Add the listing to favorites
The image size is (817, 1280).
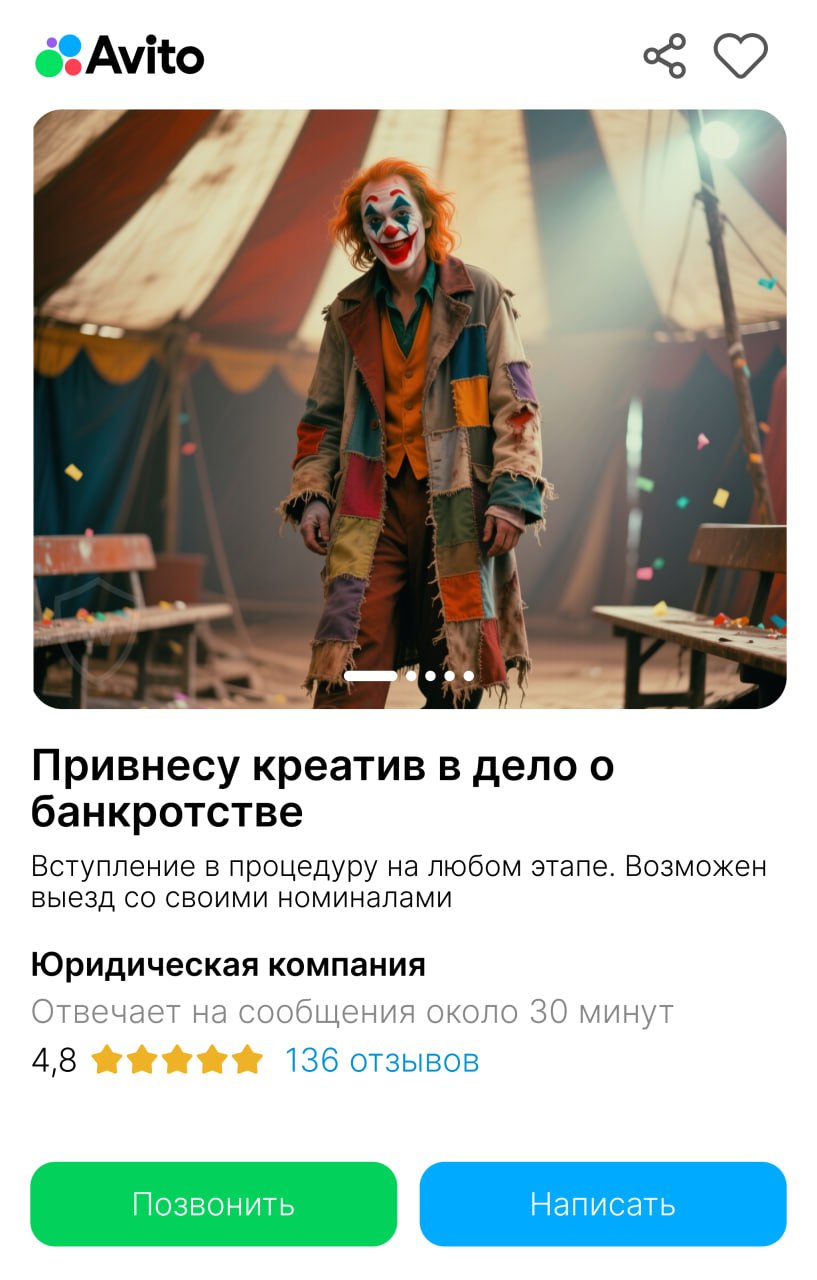pyautogui.click(x=740, y=56)
